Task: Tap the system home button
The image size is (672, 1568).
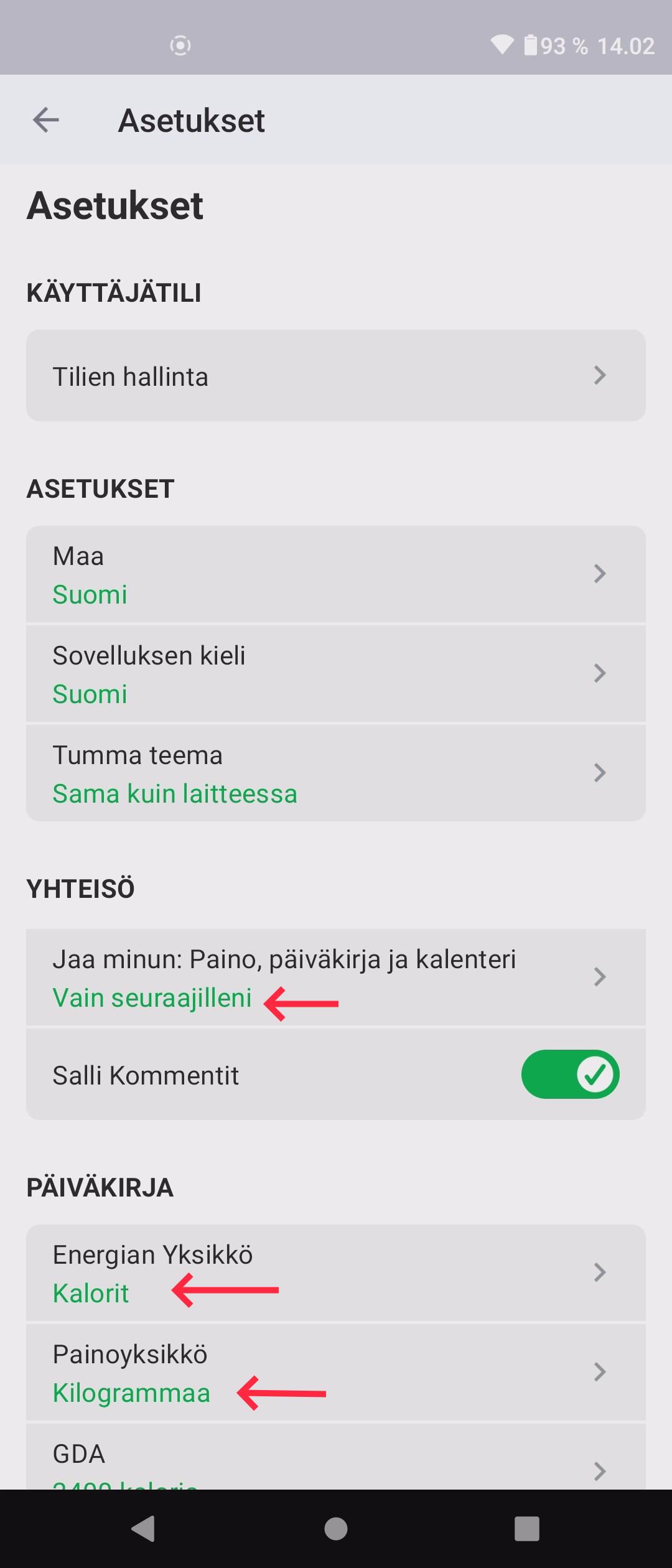Action: click(336, 1529)
